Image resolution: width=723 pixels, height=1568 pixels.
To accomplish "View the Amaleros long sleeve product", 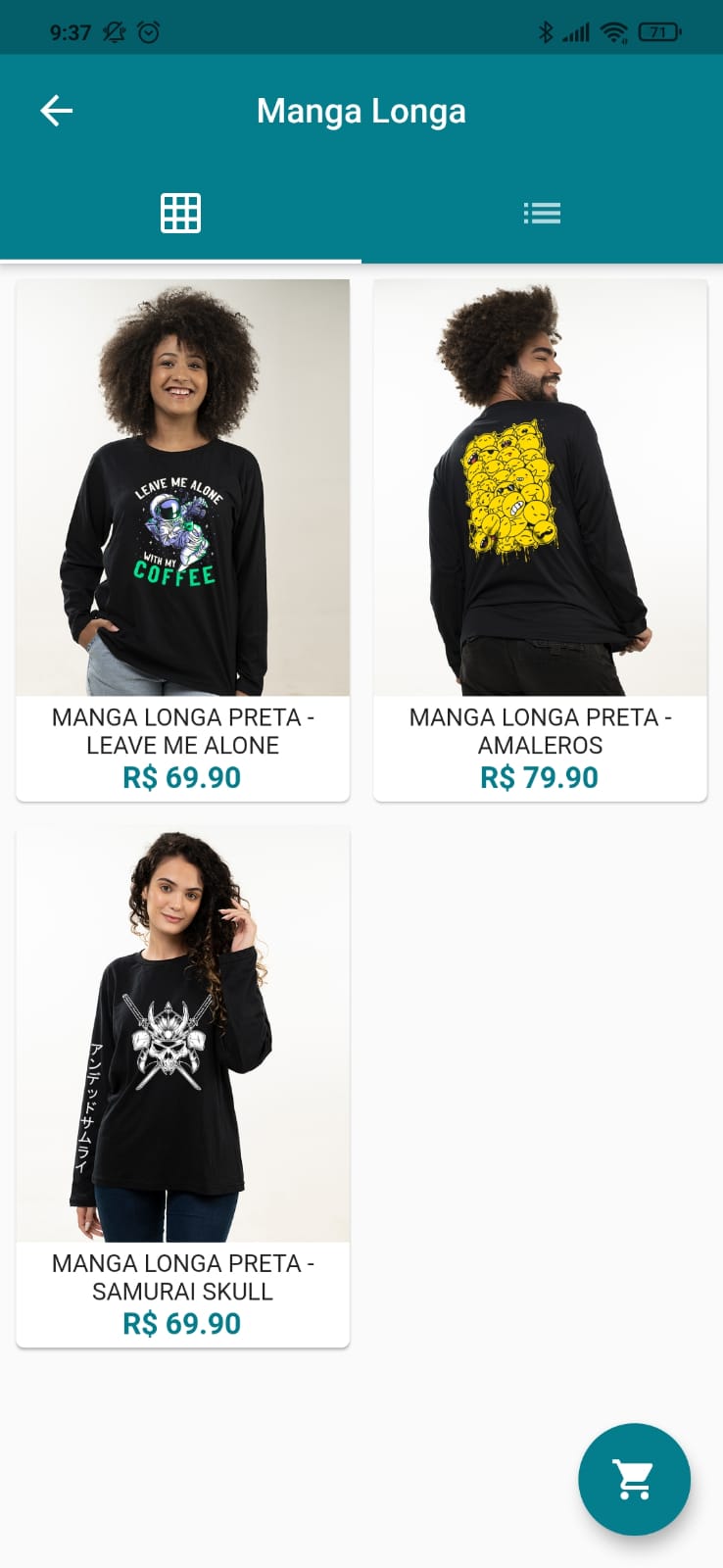I will (x=540, y=539).
